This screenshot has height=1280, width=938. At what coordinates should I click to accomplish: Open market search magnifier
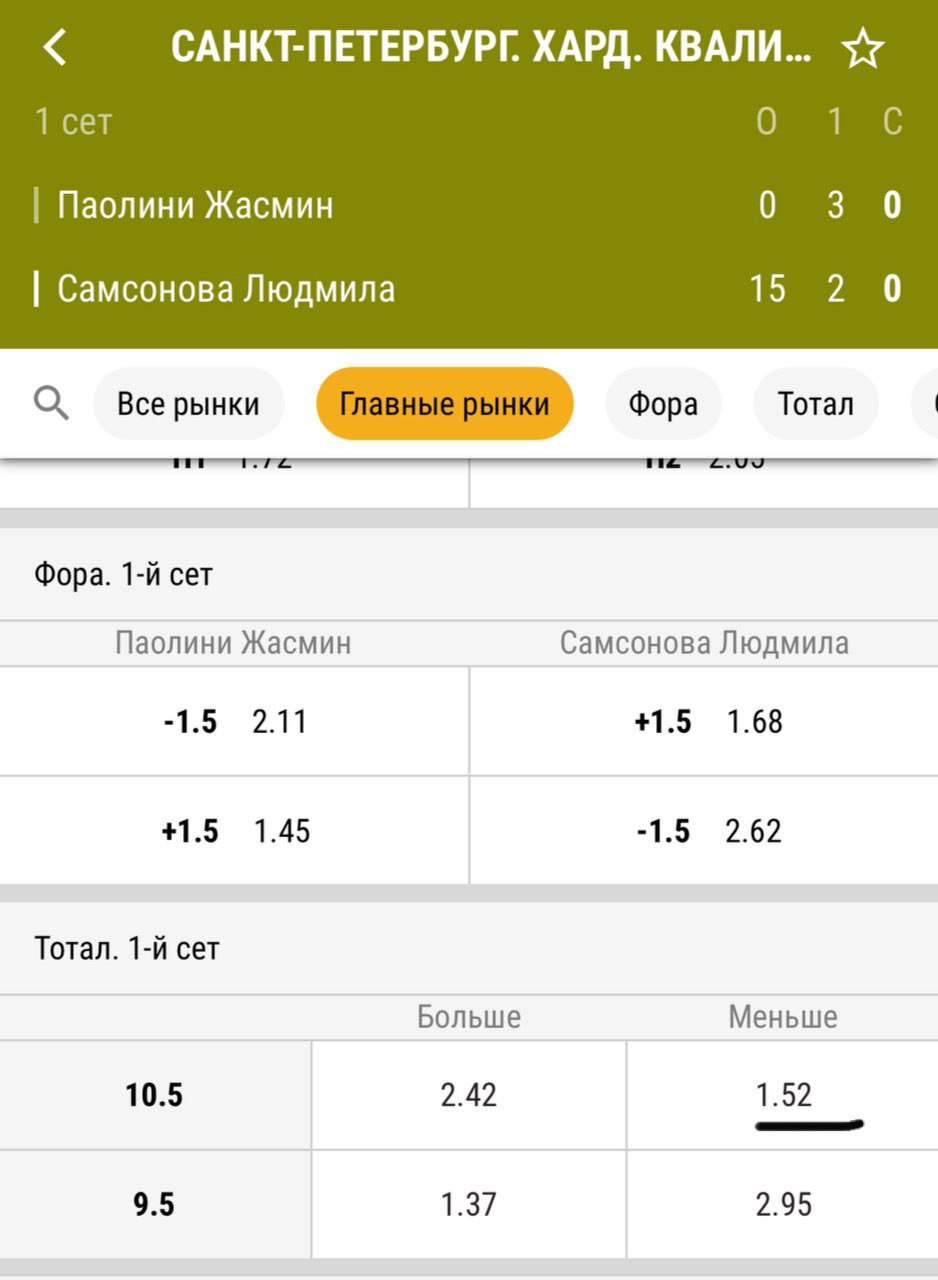50,404
